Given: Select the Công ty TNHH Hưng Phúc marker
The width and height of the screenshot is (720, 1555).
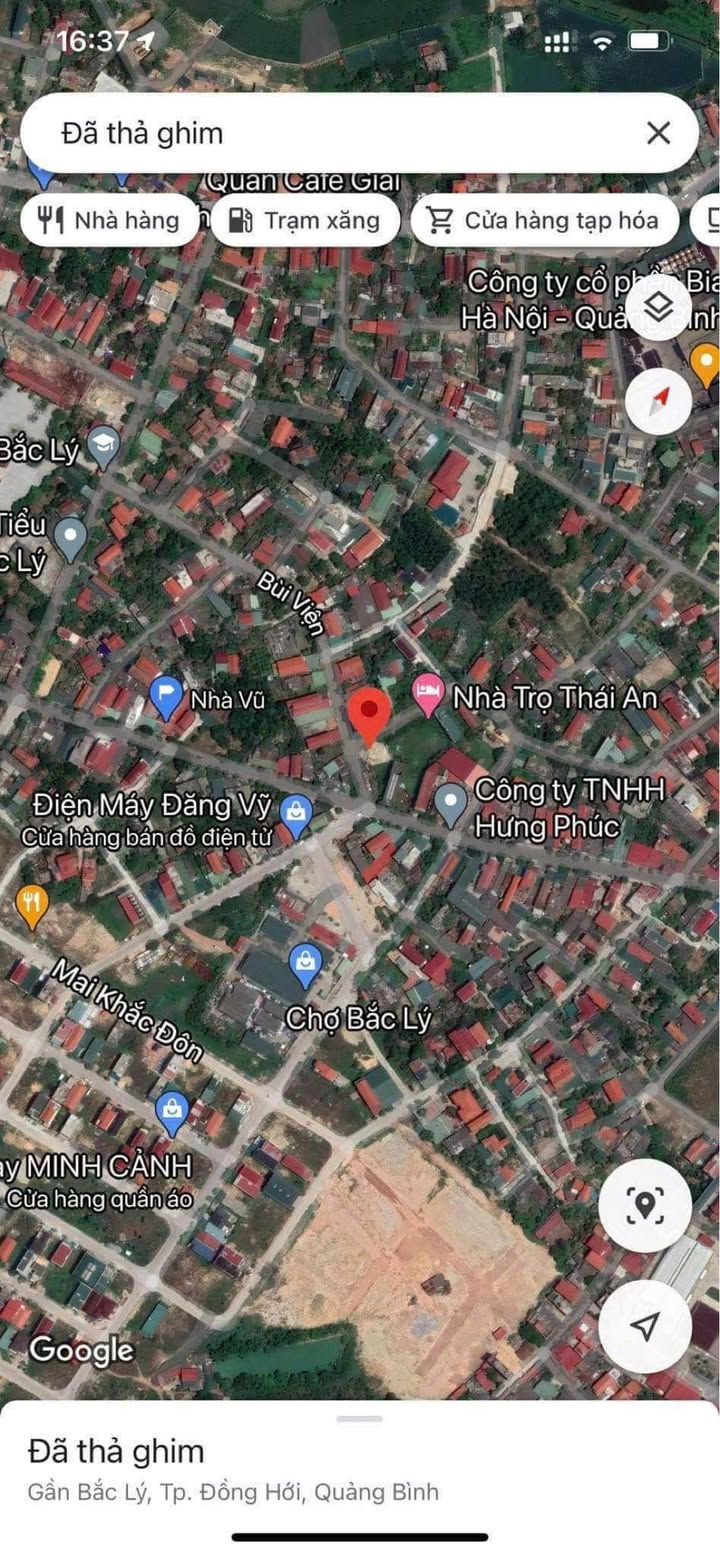Looking at the screenshot, I should [x=452, y=801].
